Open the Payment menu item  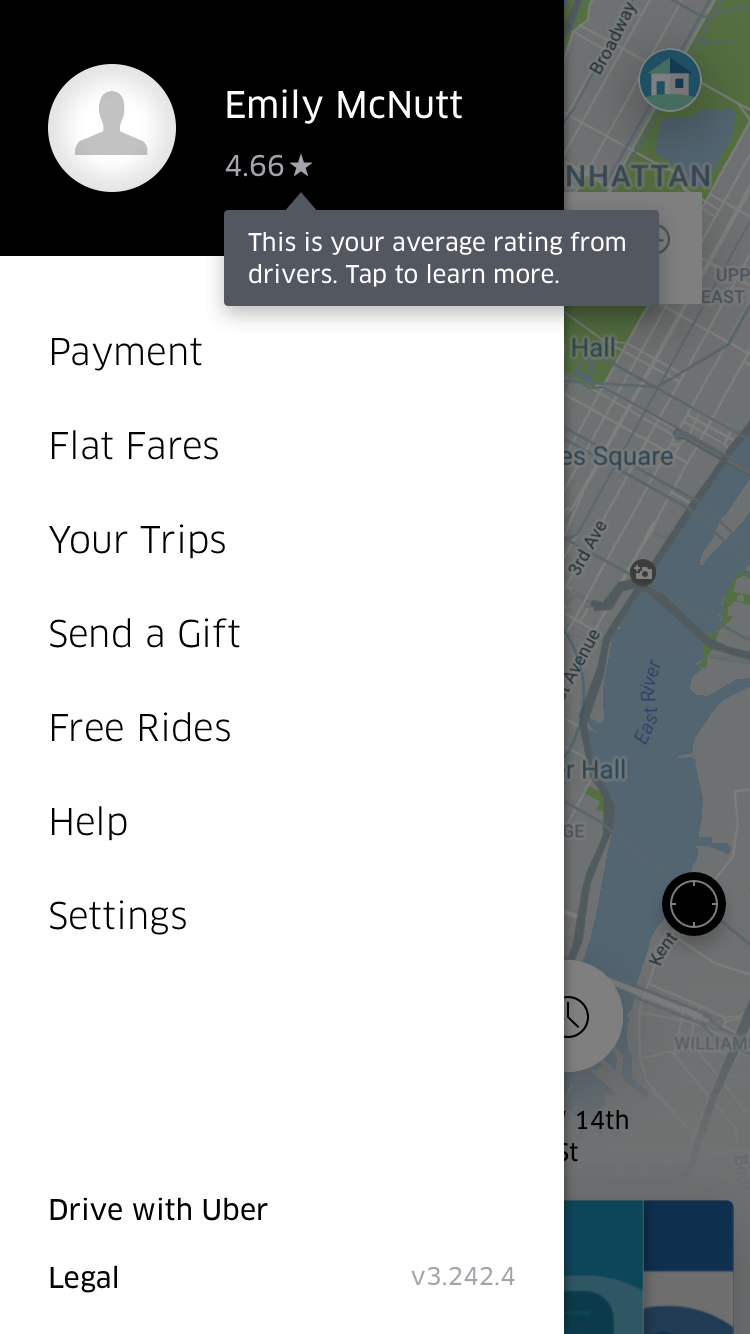(x=126, y=352)
